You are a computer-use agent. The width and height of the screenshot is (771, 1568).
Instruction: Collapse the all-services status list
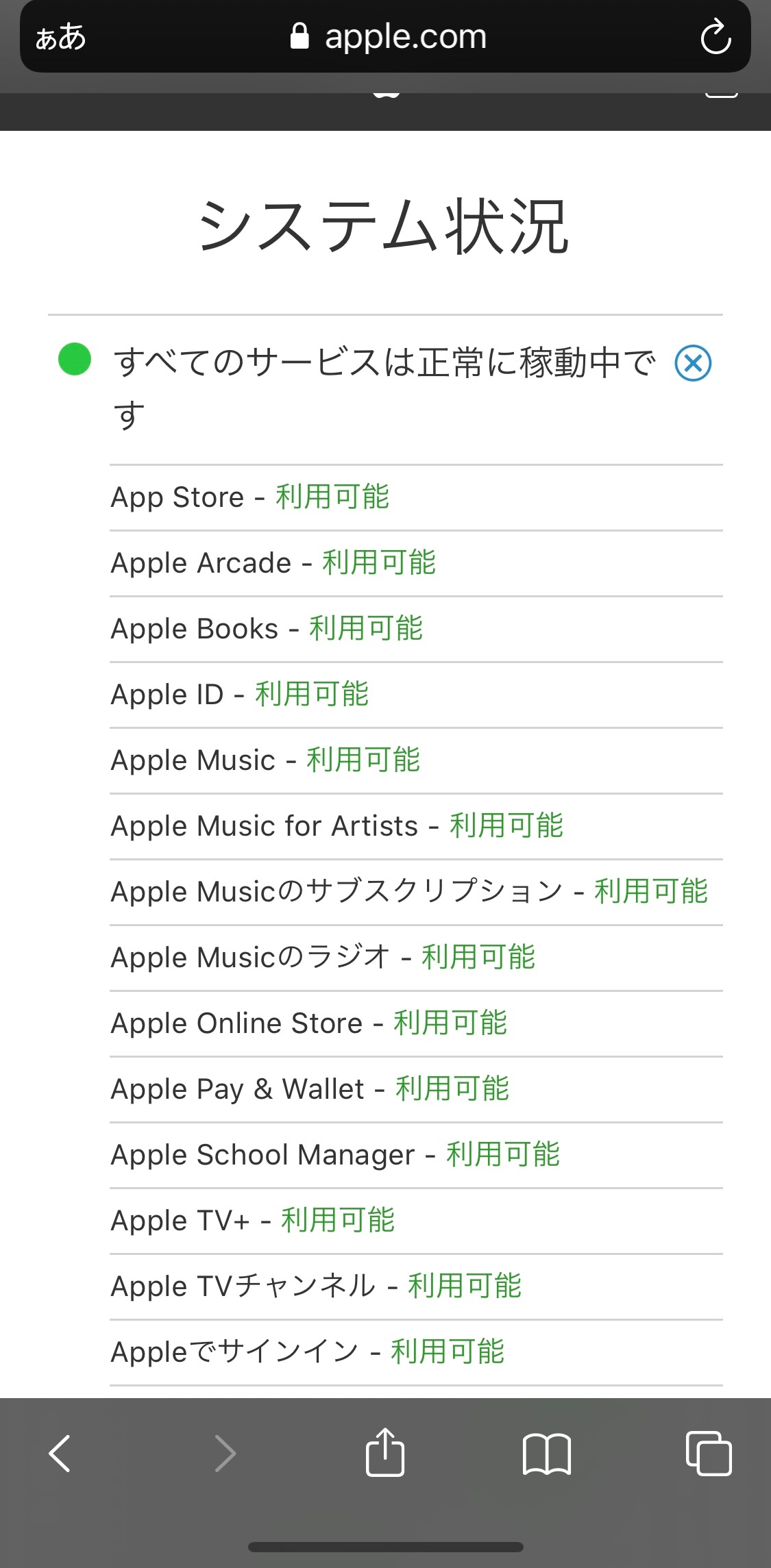693,363
